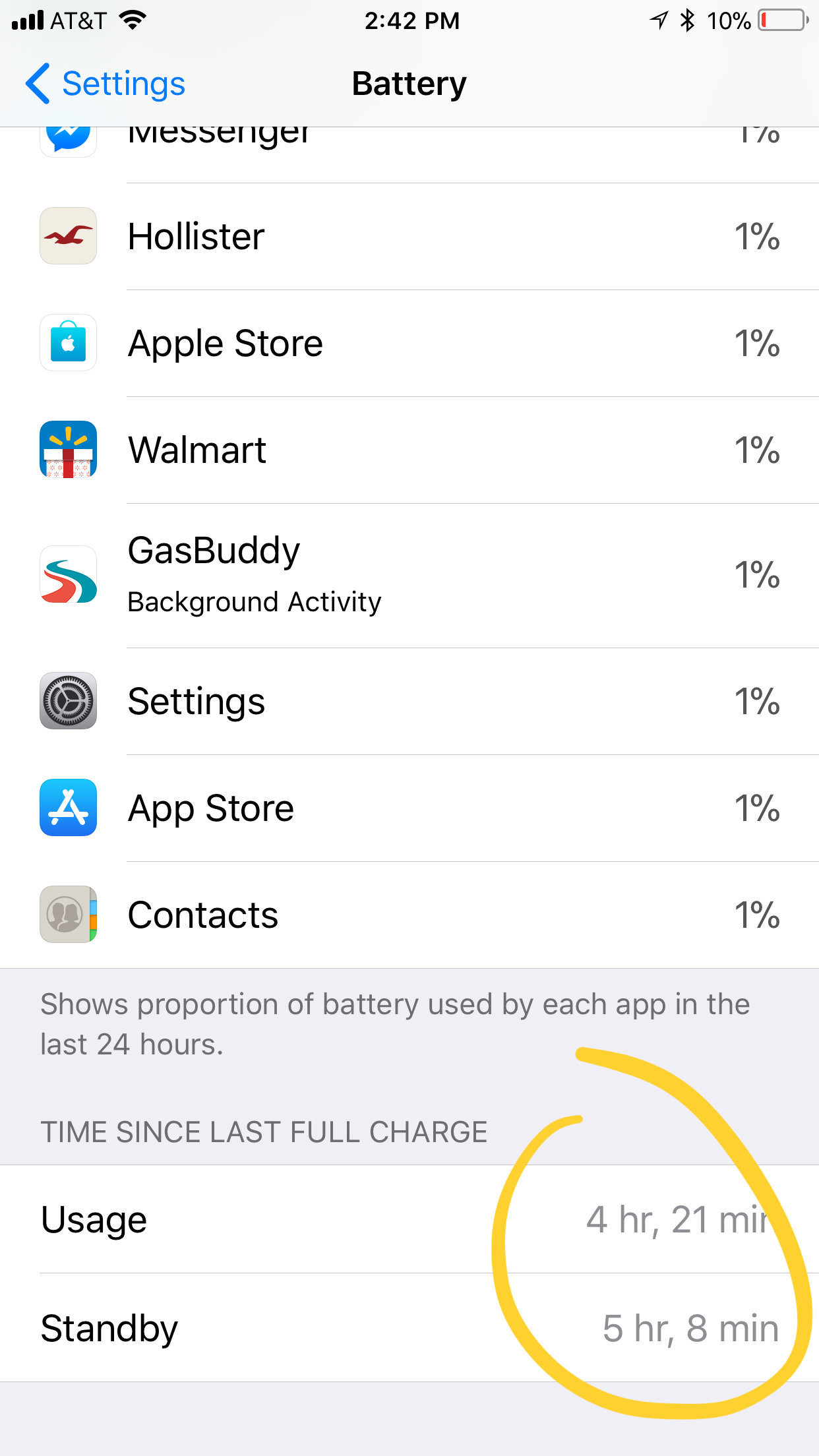This screenshot has height=1456, width=819.
Task: Go back to Settings
Action: 106,84
